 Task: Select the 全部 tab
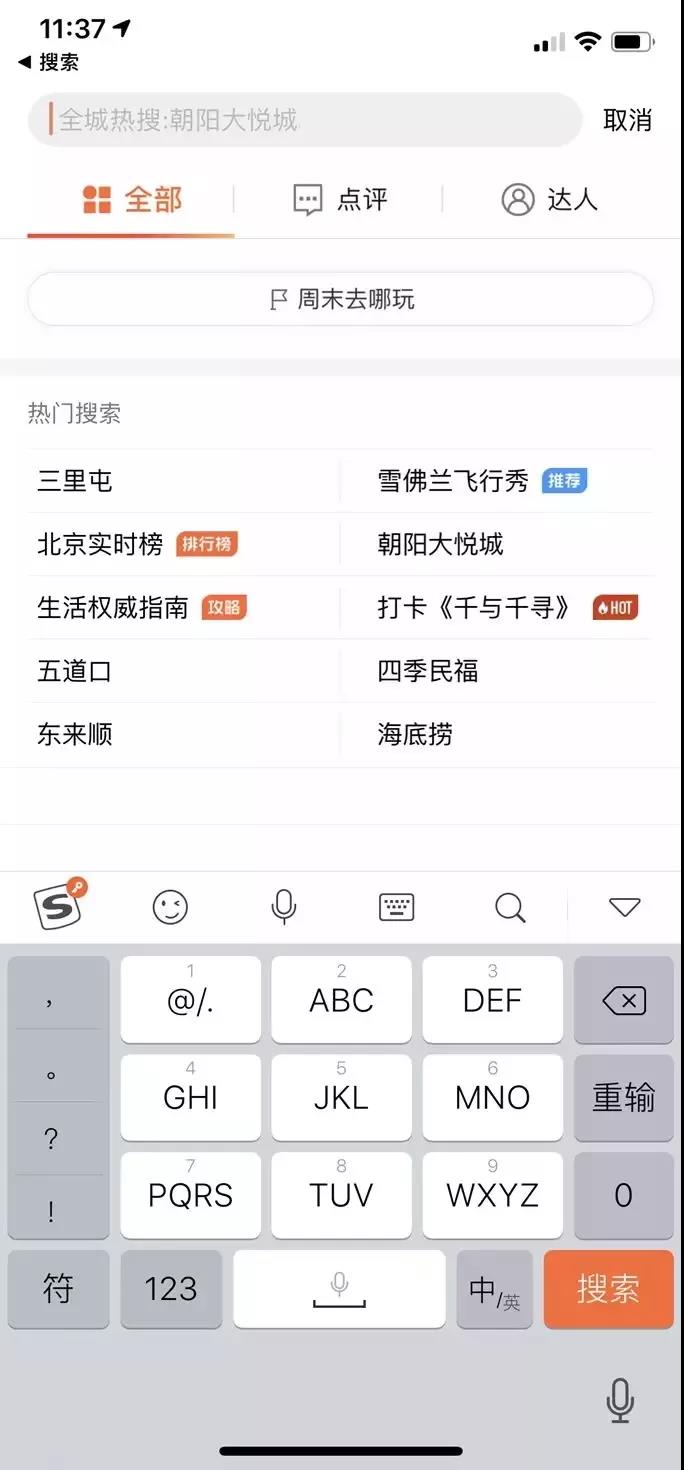132,199
